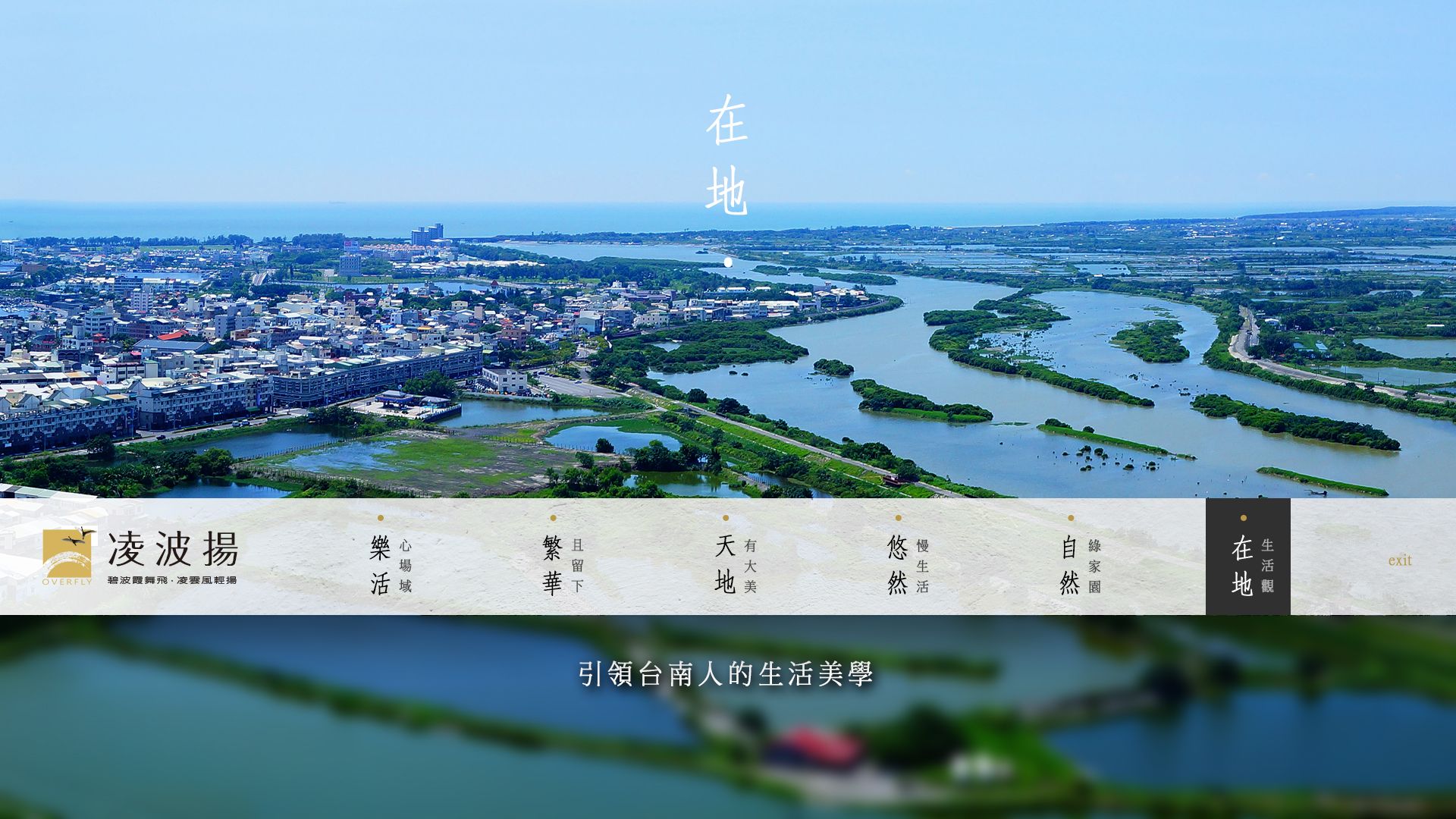This screenshot has width=1456, height=819.
Task: Go to the 悠然 慢生活 section
Action: [x=907, y=563]
